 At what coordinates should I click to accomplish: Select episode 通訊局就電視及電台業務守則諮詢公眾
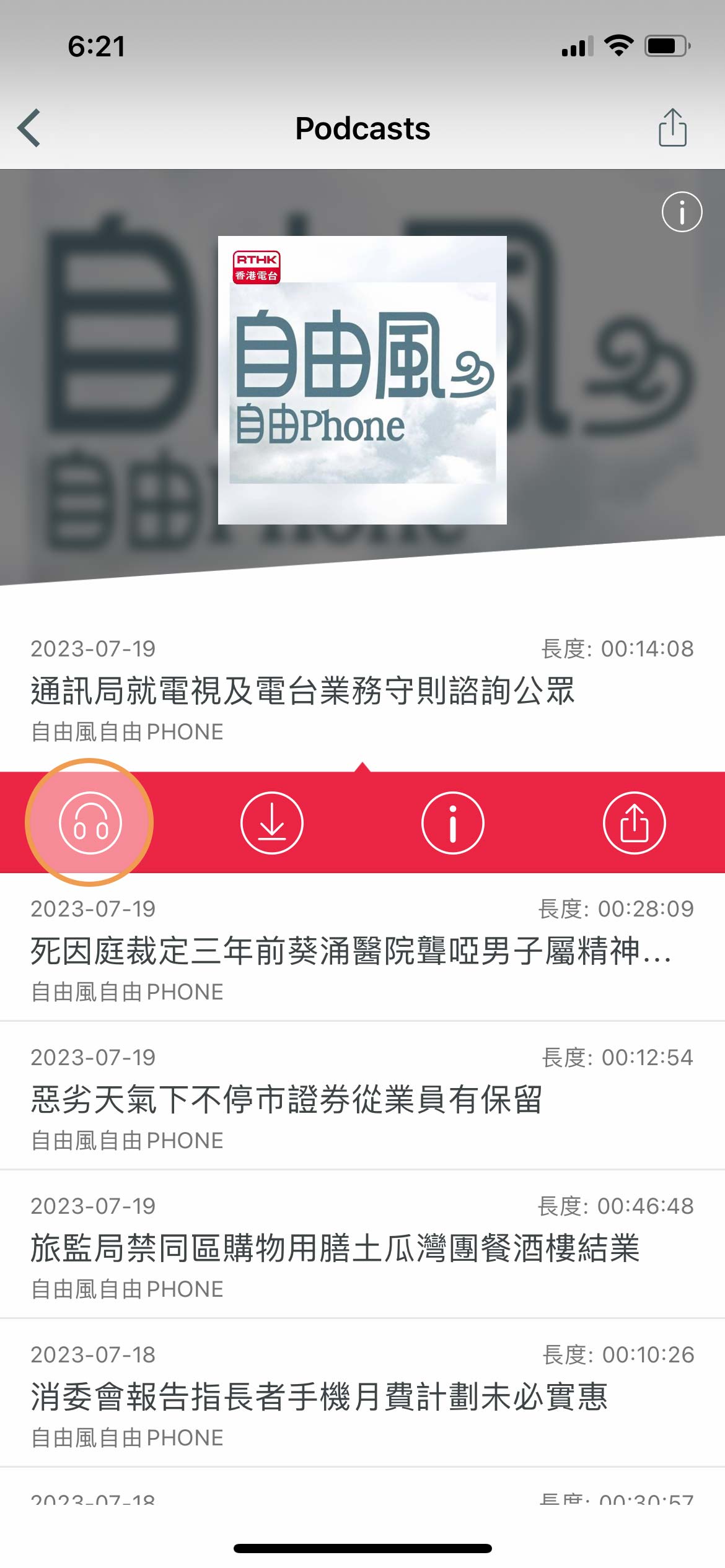coord(302,690)
